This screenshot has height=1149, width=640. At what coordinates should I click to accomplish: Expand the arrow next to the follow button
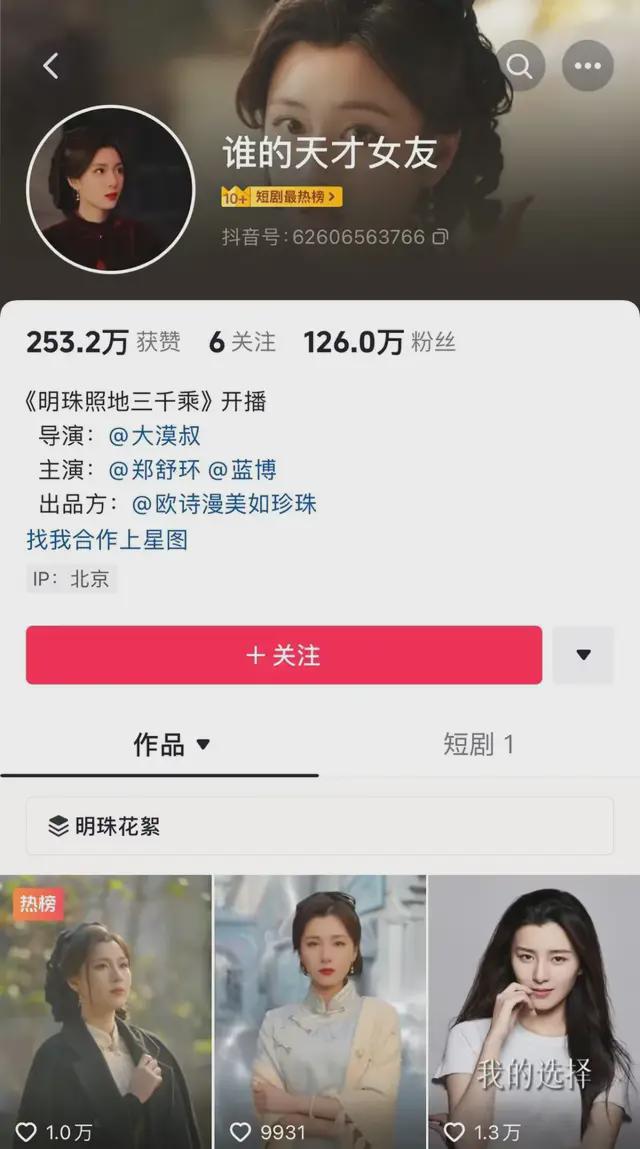[583, 655]
